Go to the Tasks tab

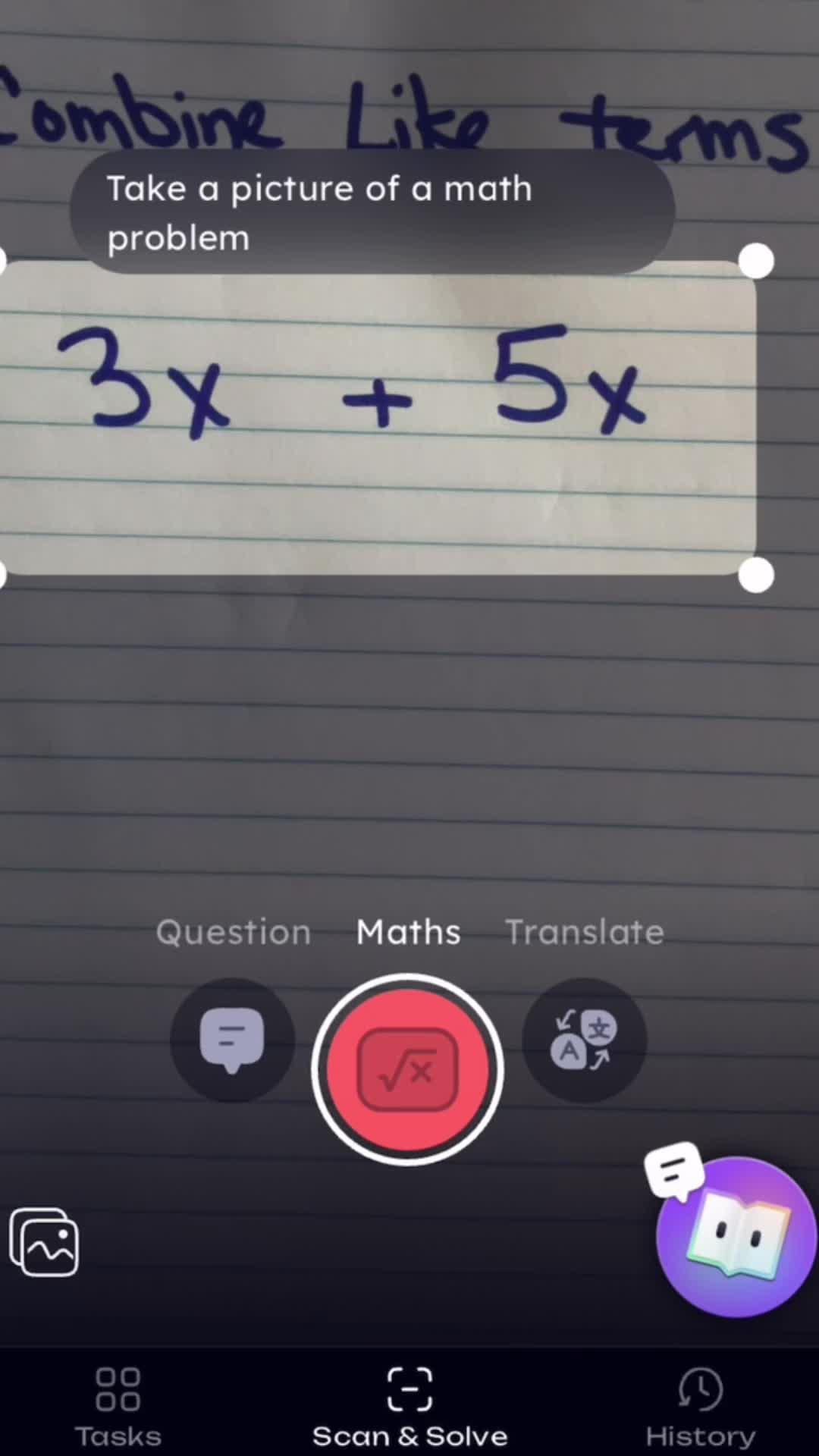[118, 1407]
